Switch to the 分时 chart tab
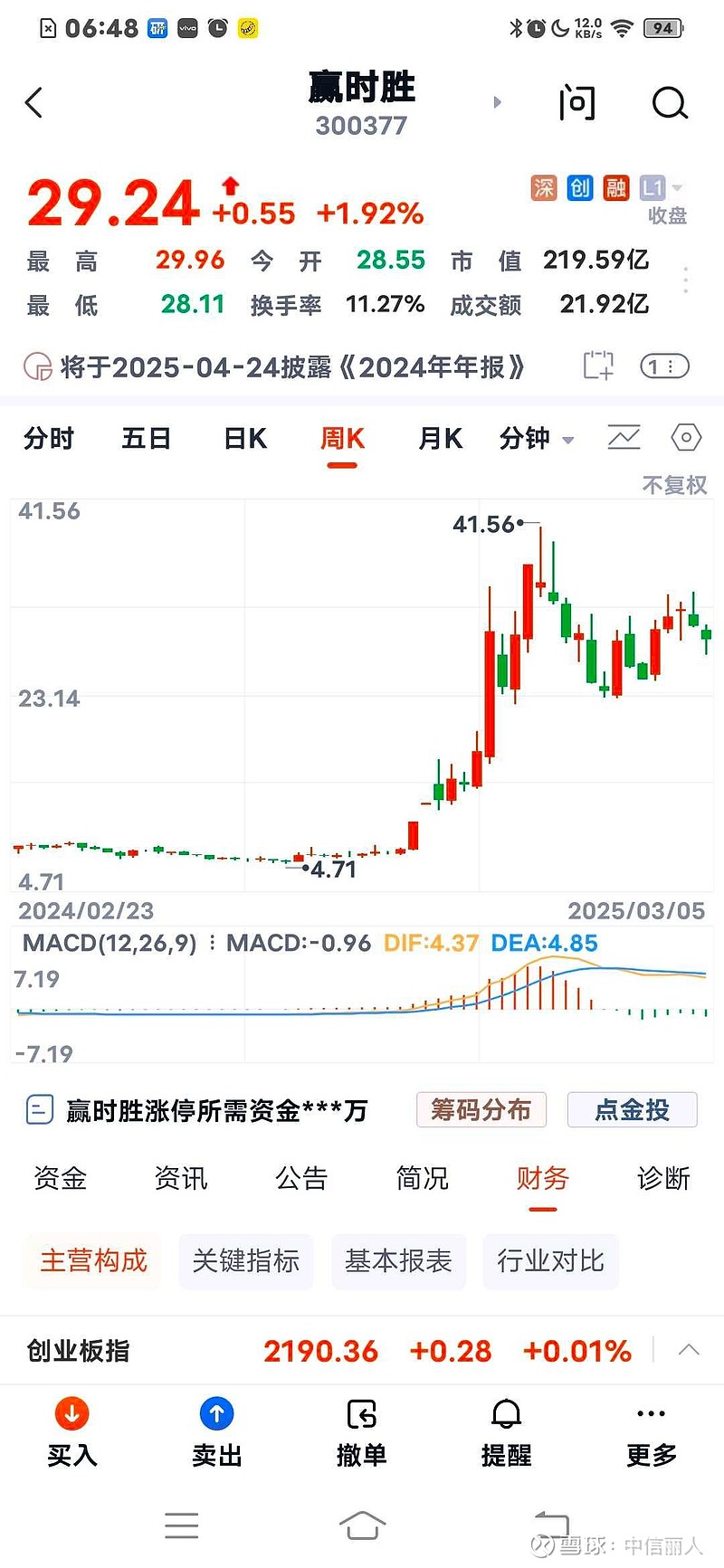The height and width of the screenshot is (1568, 724). point(49,439)
